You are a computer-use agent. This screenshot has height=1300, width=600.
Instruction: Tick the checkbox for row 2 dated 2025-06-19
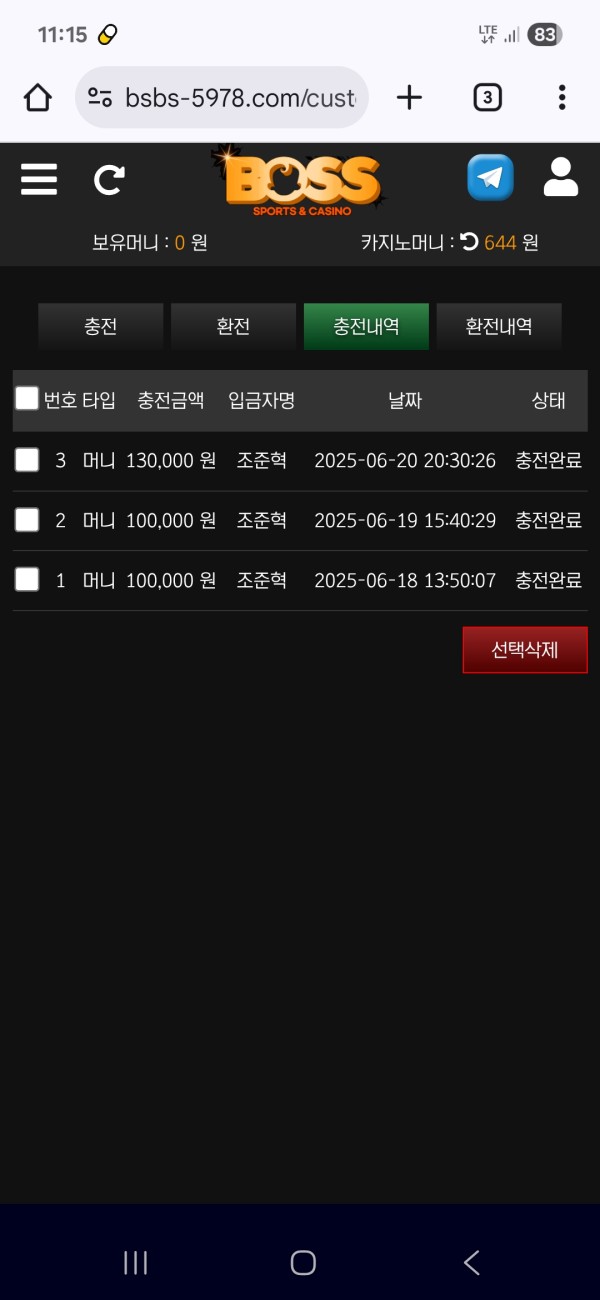(27, 520)
